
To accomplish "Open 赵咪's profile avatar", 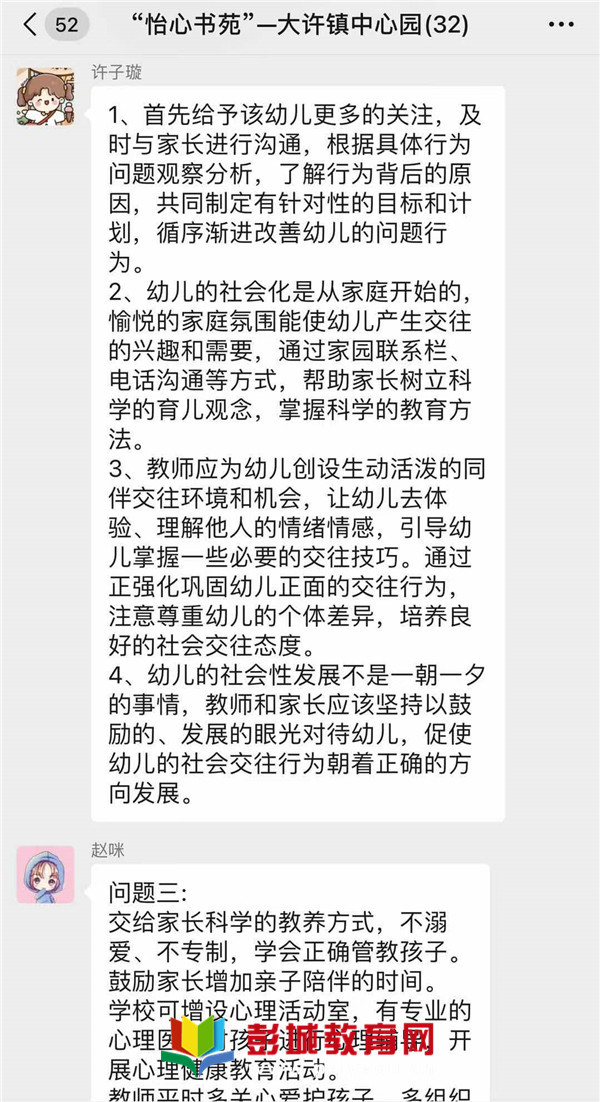I will 46,874.
